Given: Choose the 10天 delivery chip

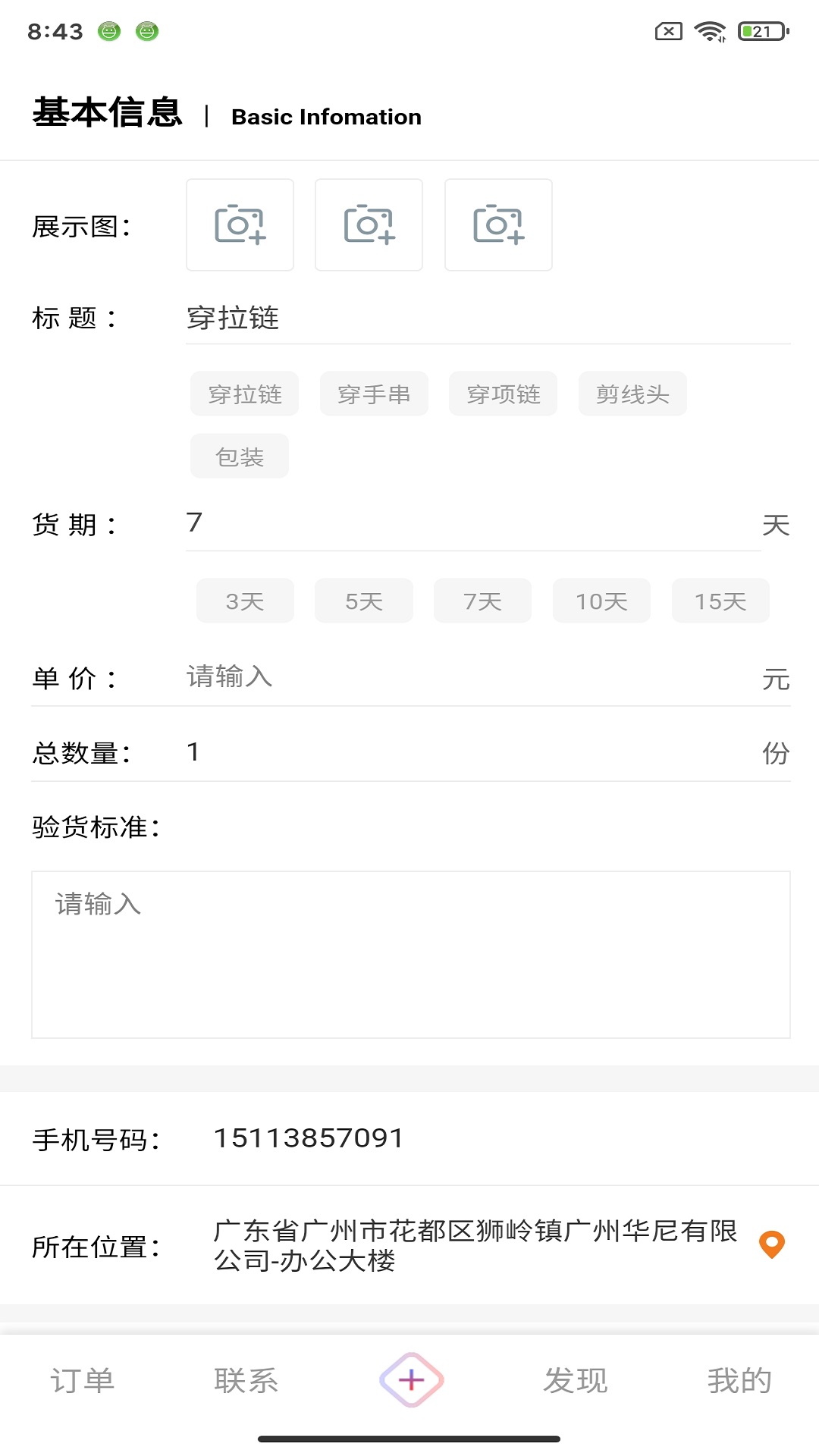Looking at the screenshot, I should (601, 600).
